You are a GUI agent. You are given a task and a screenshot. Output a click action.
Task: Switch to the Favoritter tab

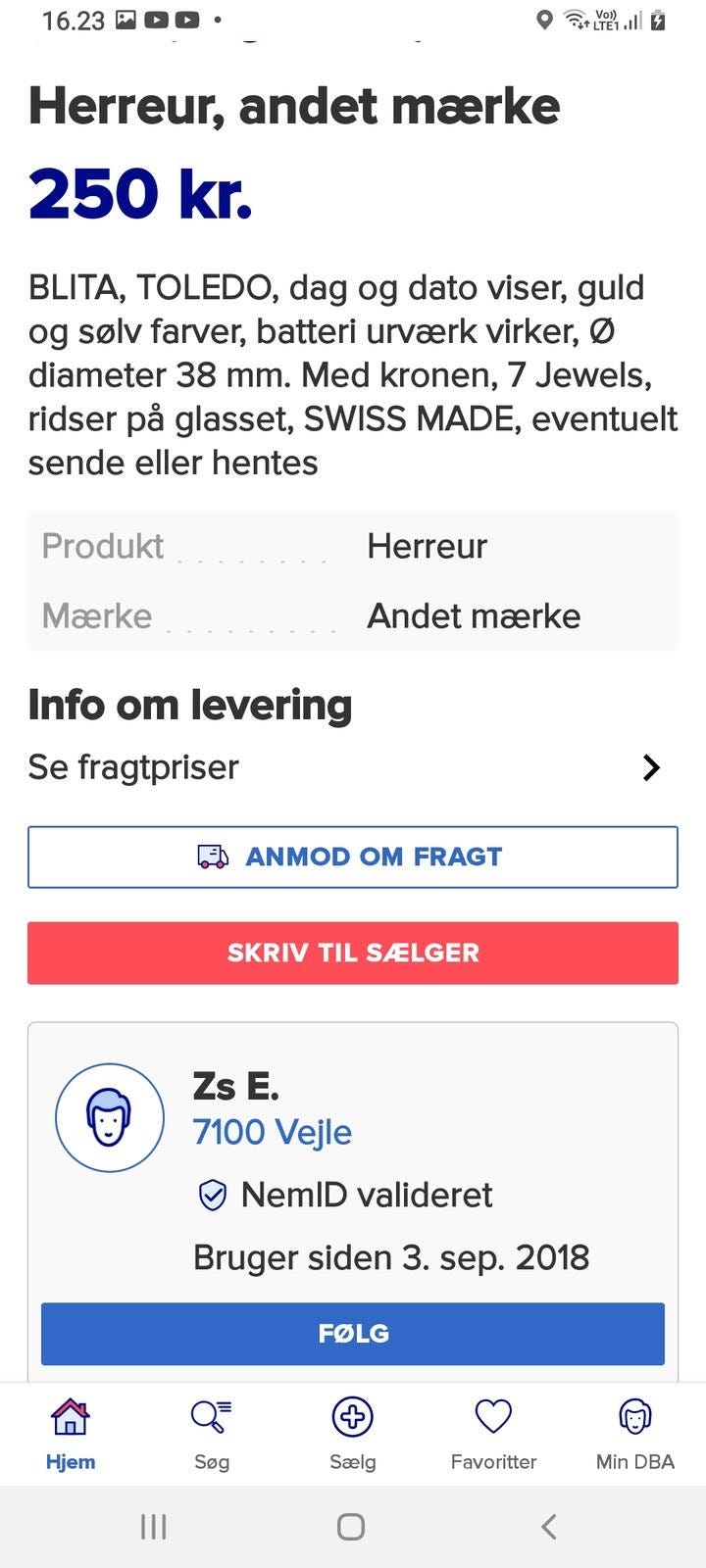[x=493, y=1434]
